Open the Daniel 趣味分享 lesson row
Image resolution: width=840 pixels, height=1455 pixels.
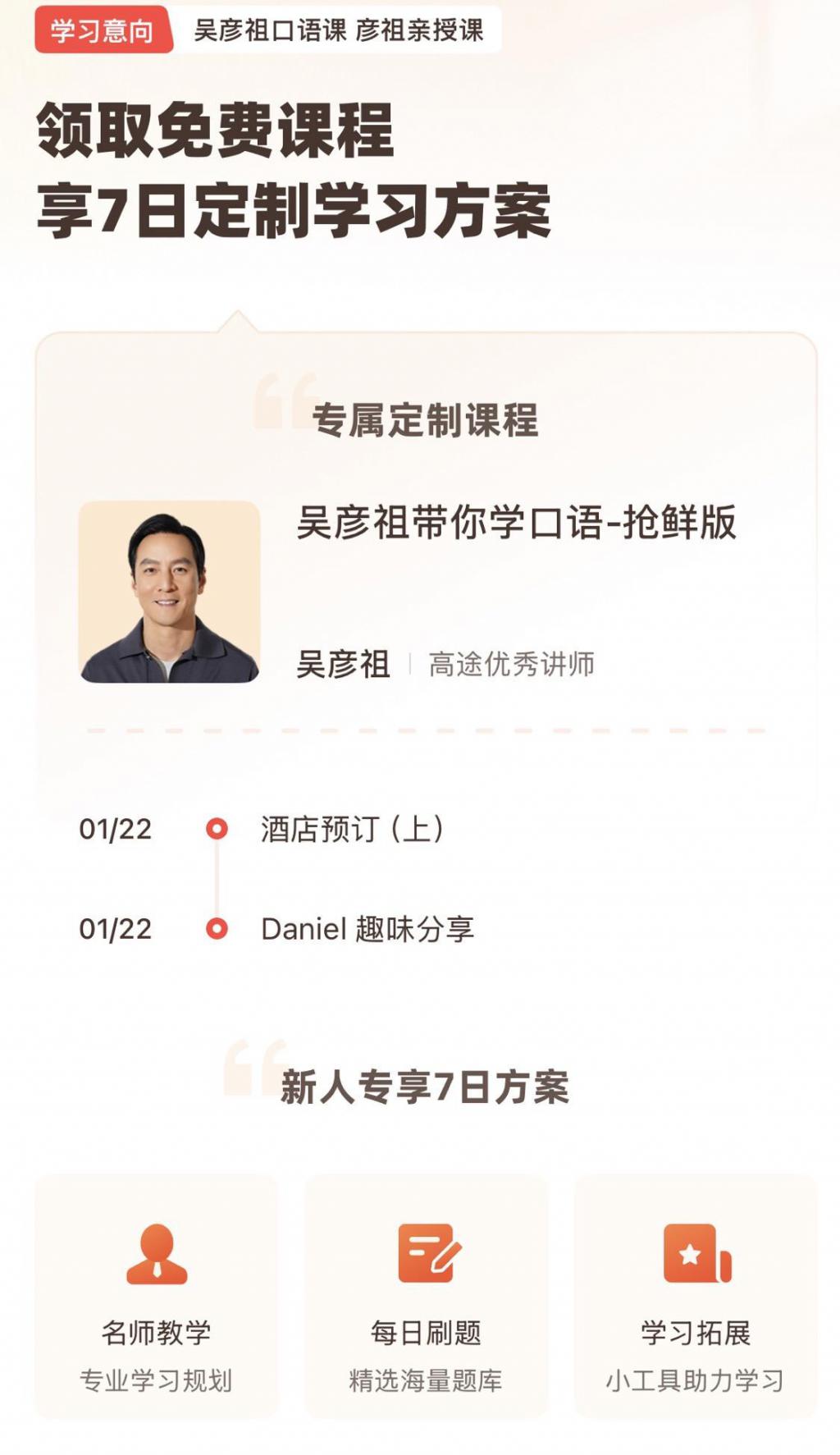pos(367,929)
